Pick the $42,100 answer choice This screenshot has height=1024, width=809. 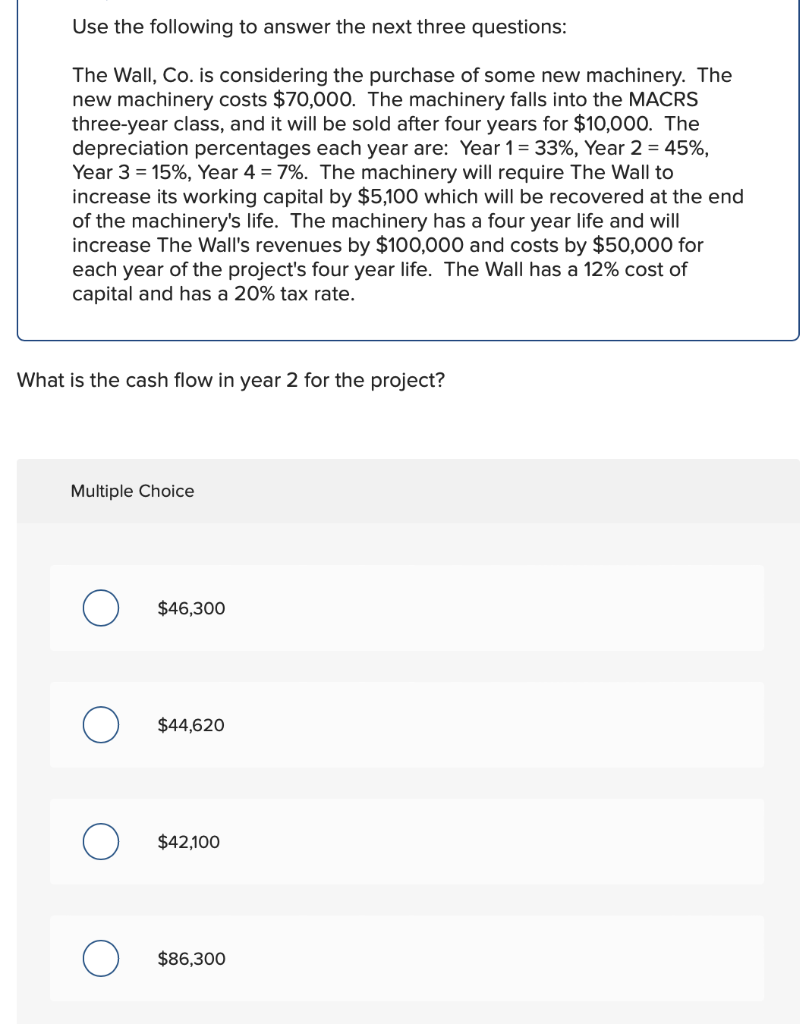(x=101, y=842)
